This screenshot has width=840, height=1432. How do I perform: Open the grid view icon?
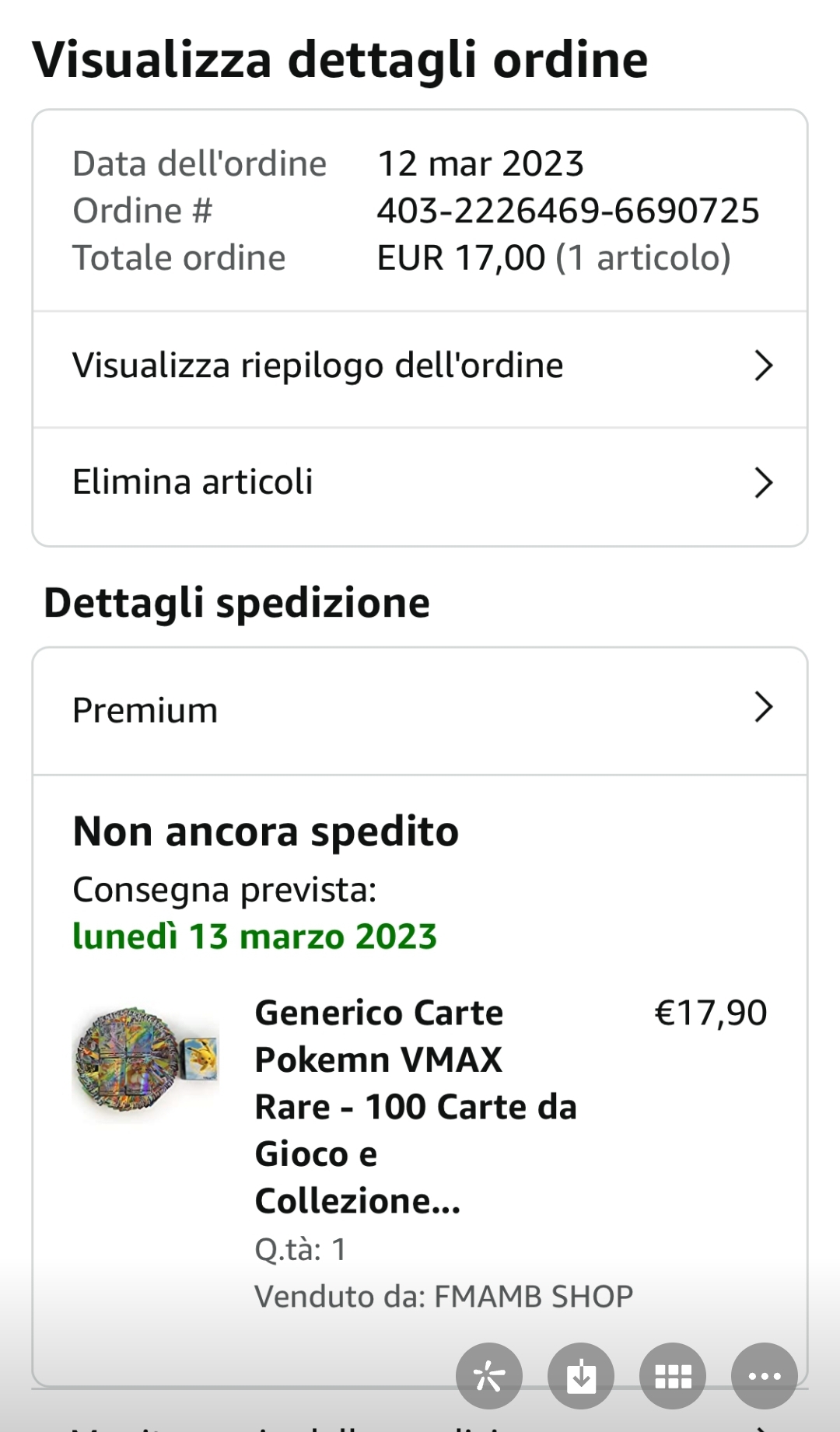pos(673,1376)
